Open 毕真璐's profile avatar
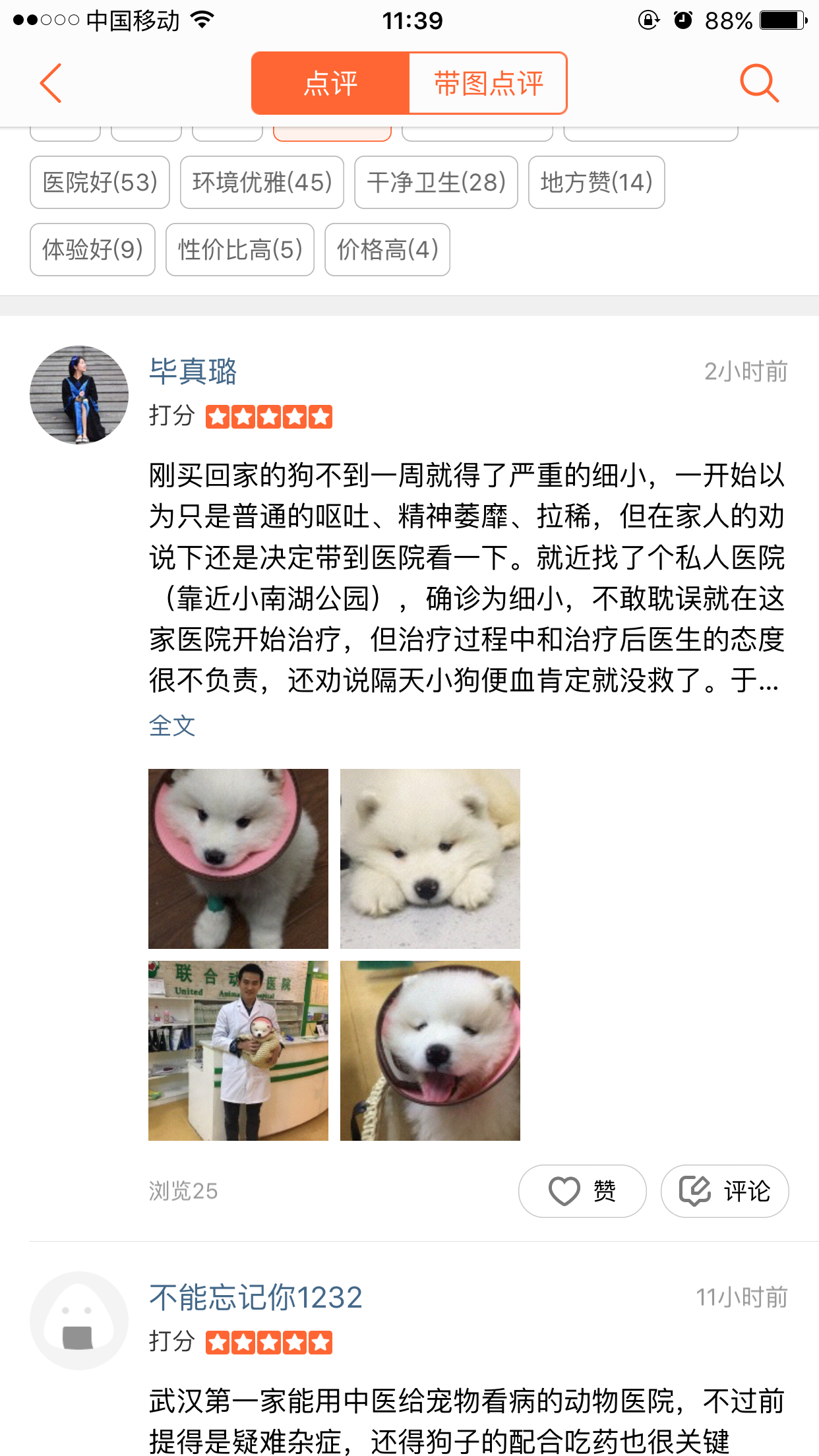 click(79, 395)
